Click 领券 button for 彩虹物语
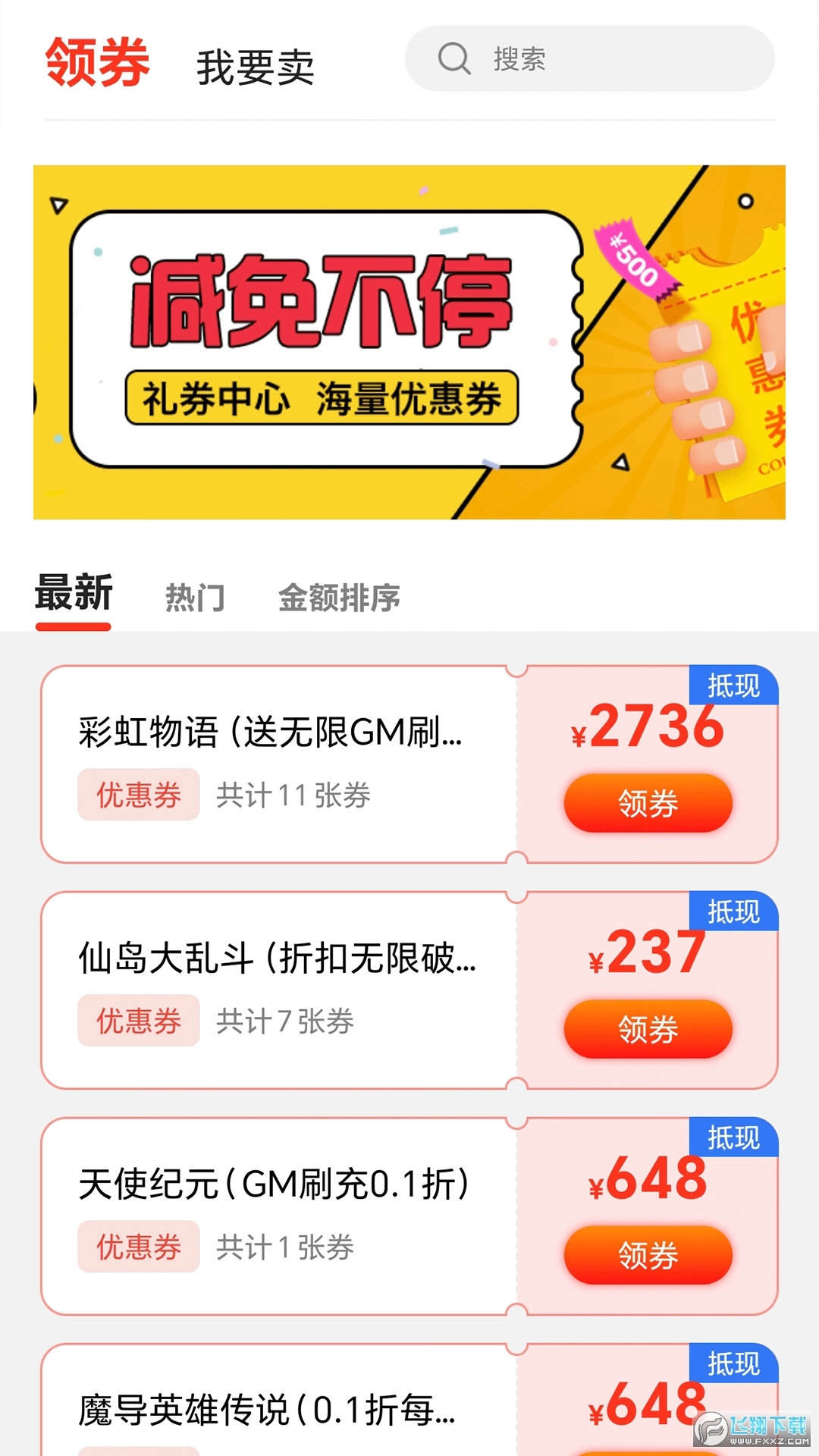Image resolution: width=819 pixels, height=1456 pixels. [648, 803]
